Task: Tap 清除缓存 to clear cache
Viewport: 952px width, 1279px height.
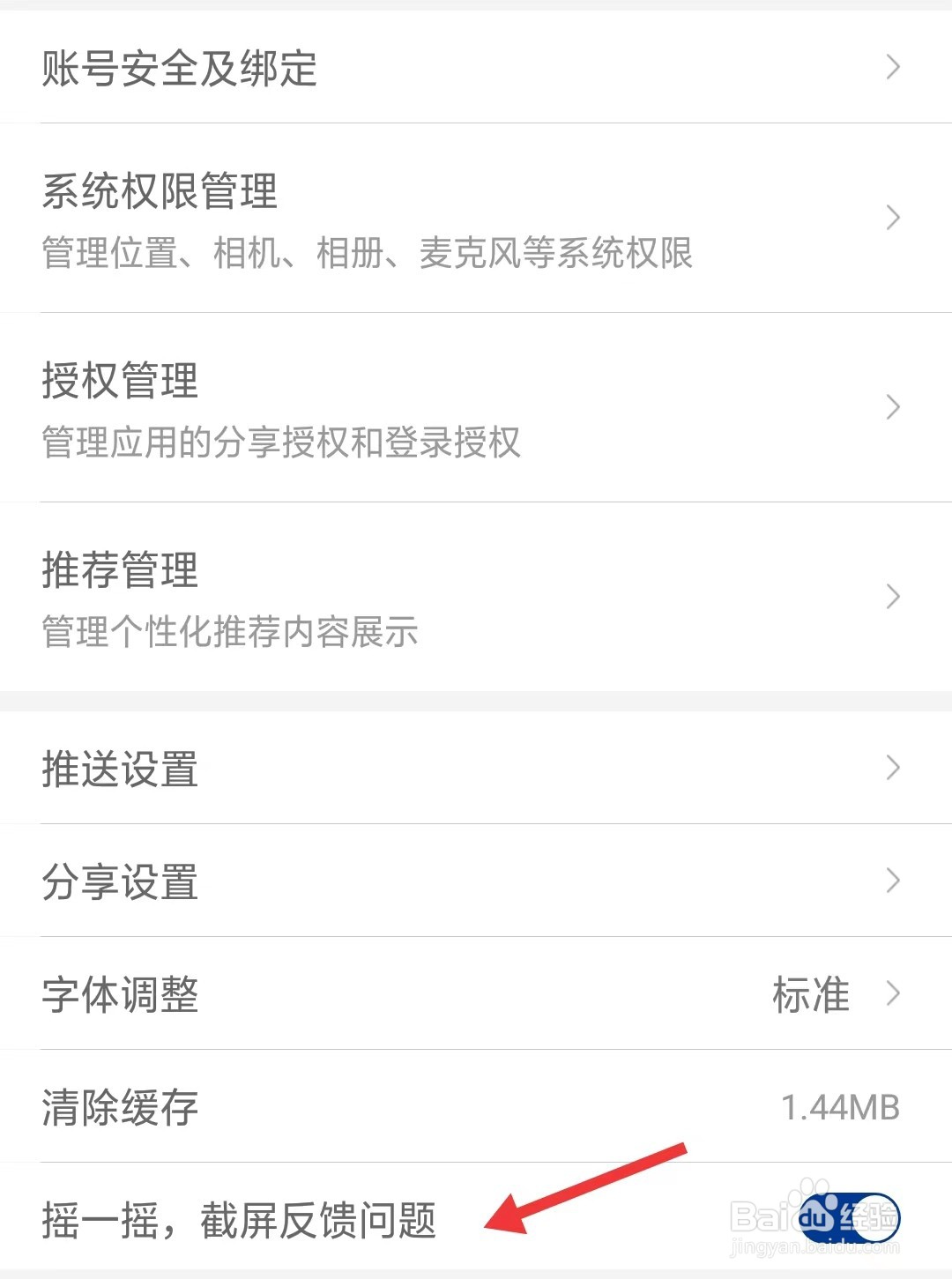Action: pyautogui.click(x=119, y=1108)
